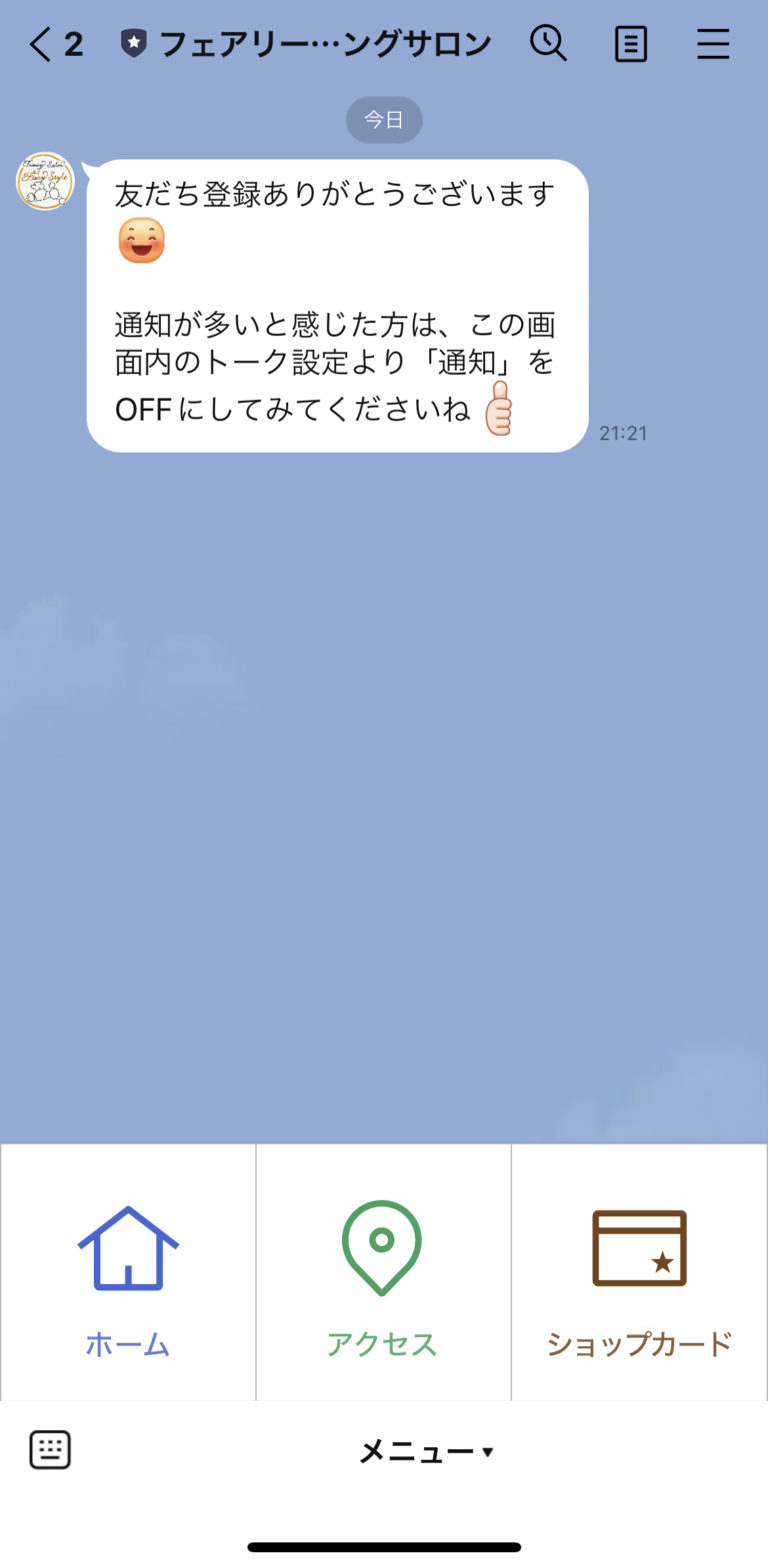
Task: Open the 今日 date chip
Action: (x=384, y=119)
